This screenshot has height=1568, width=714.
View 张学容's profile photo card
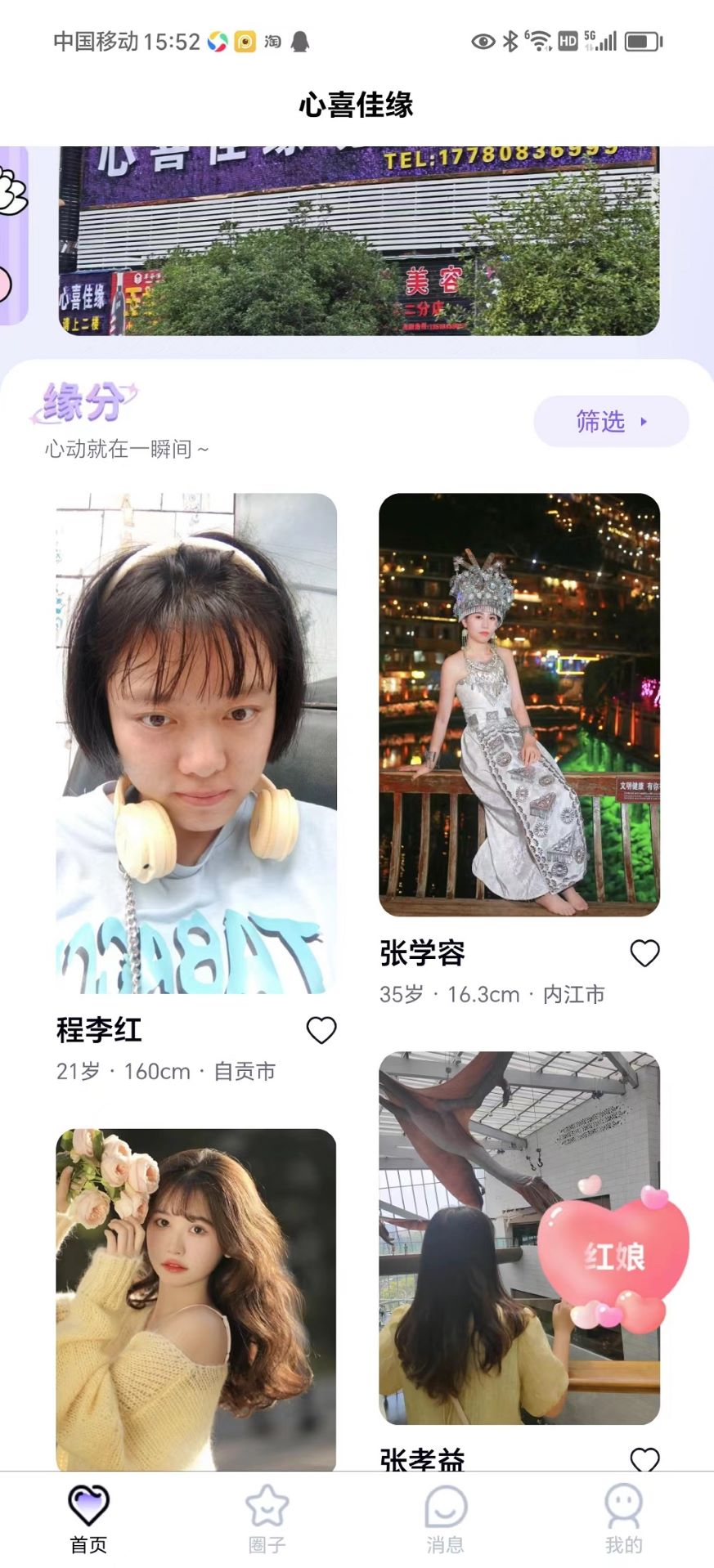click(x=519, y=704)
